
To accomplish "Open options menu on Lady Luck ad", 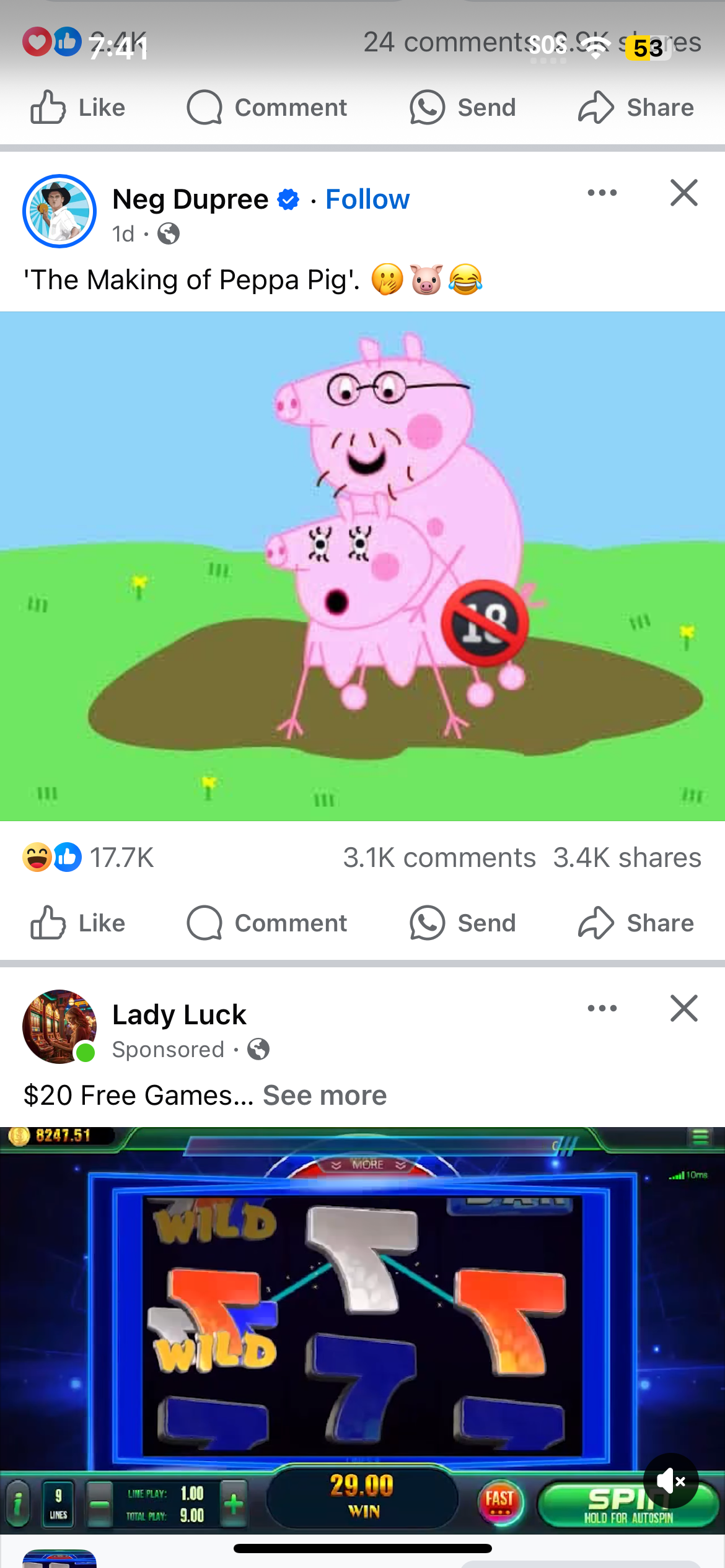I will point(602,1008).
